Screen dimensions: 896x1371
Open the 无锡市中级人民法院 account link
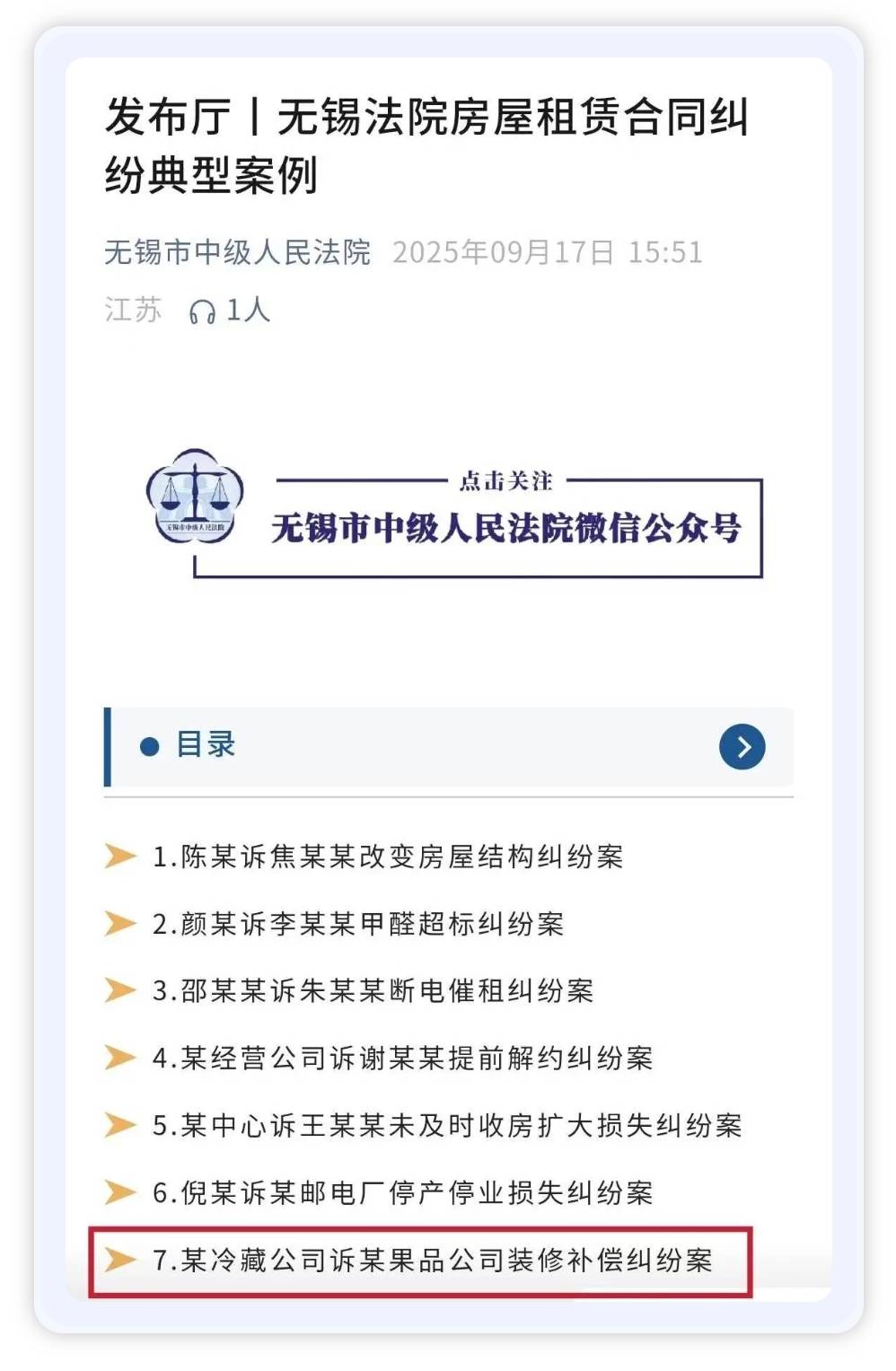point(237,252)
